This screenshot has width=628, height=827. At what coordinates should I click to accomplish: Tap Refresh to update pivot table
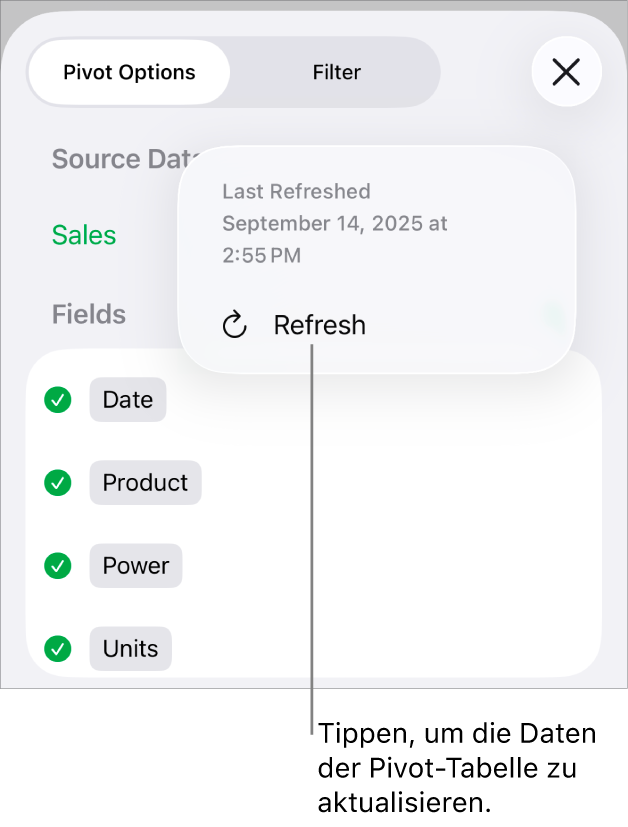318,325
